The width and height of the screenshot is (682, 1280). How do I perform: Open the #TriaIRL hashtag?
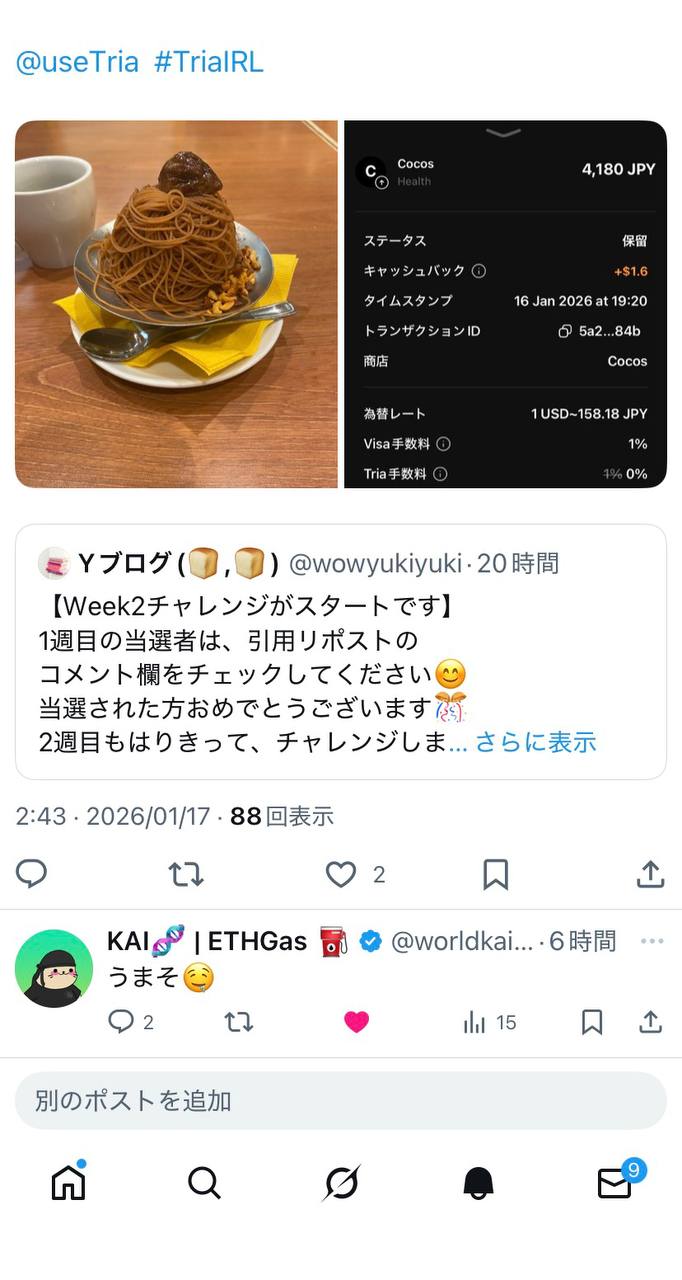pyautogui.click(x=209, y=62)
